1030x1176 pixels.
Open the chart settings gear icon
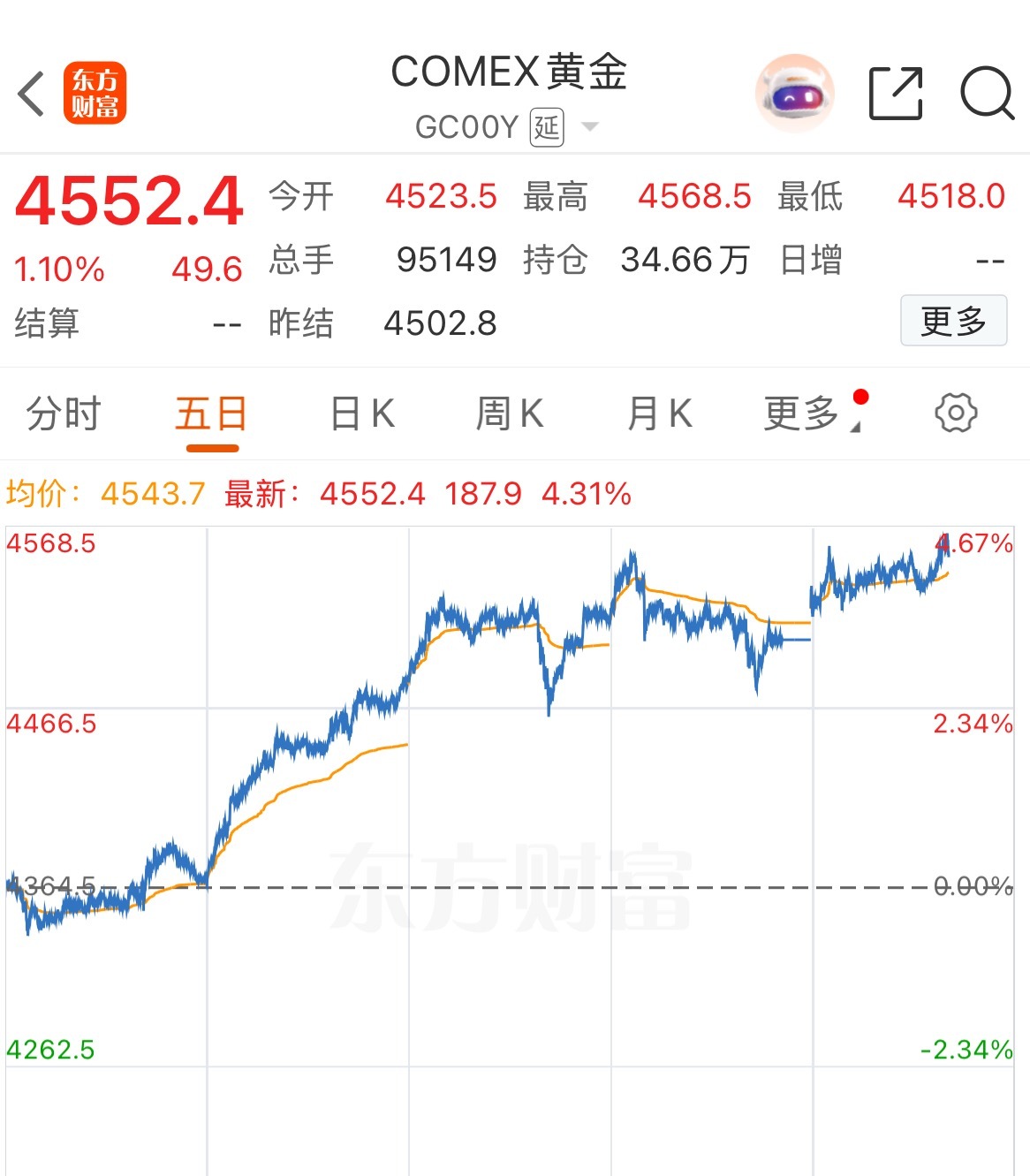954,412
